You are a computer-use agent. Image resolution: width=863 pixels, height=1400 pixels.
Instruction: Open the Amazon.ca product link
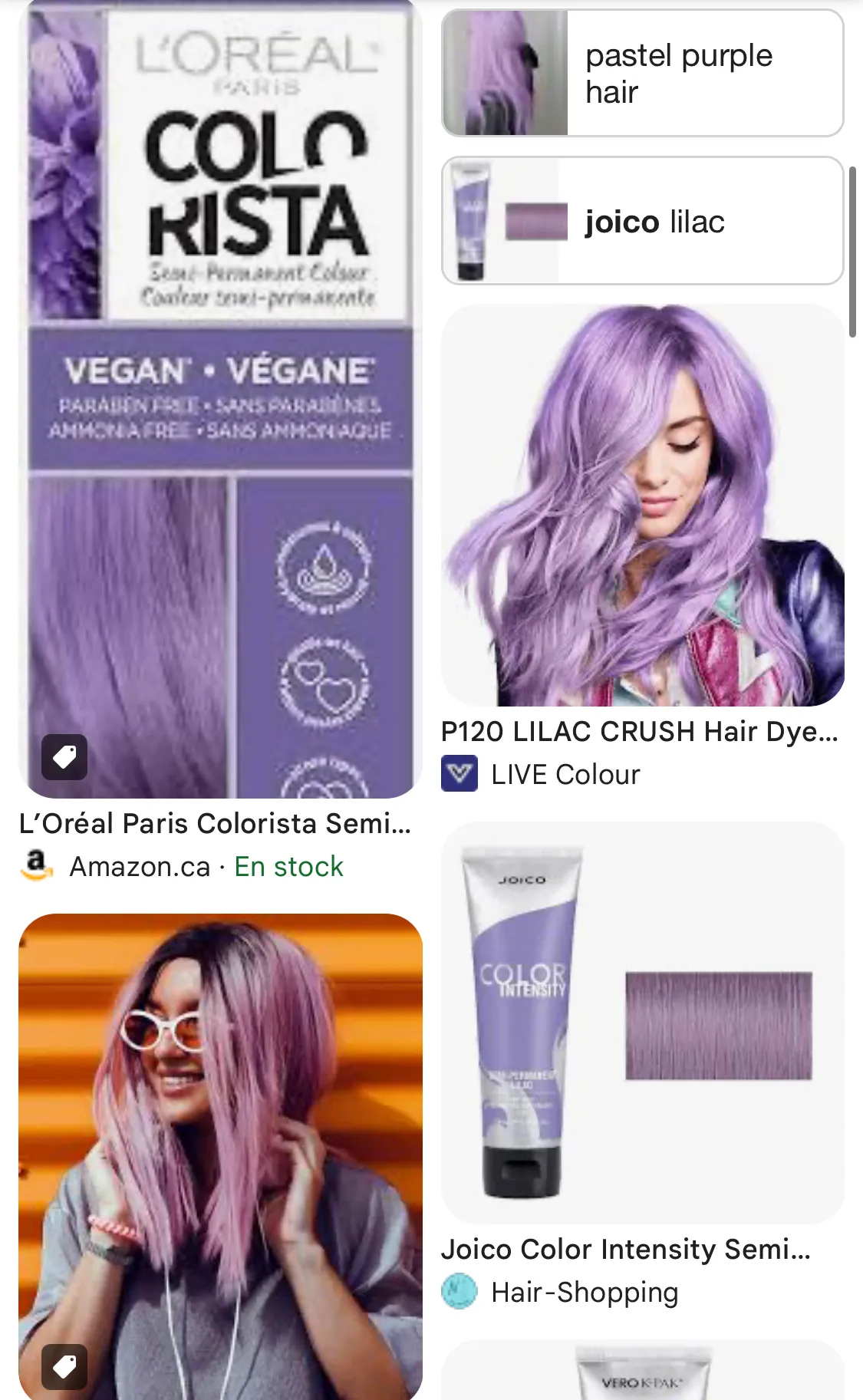(139, 866)
